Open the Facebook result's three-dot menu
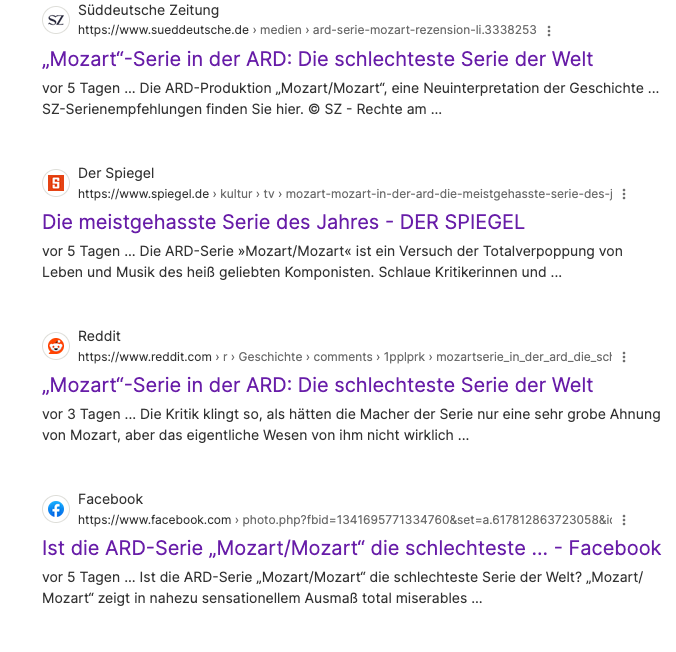 click(x=624, y=520)
